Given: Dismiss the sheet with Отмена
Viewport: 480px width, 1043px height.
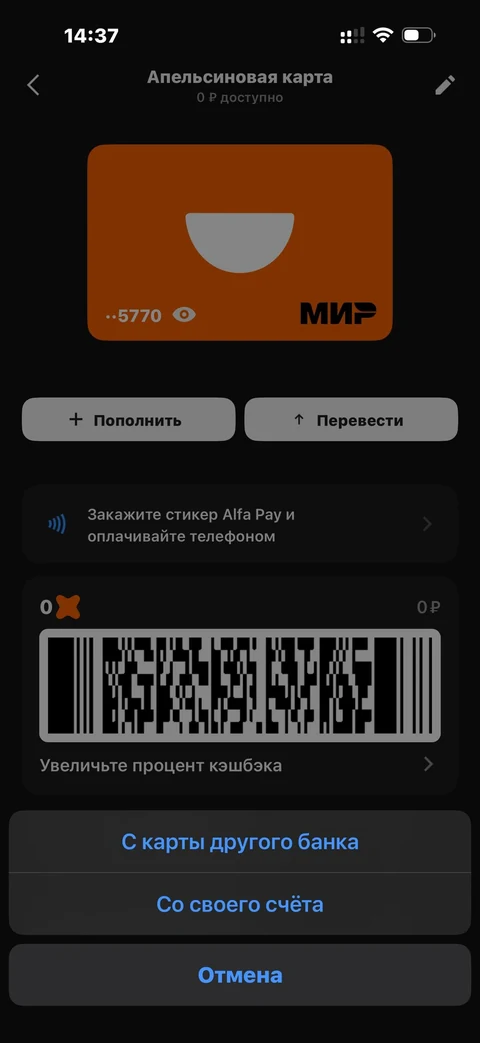Looking at the screenshot, I should click(x=240, y=975).
